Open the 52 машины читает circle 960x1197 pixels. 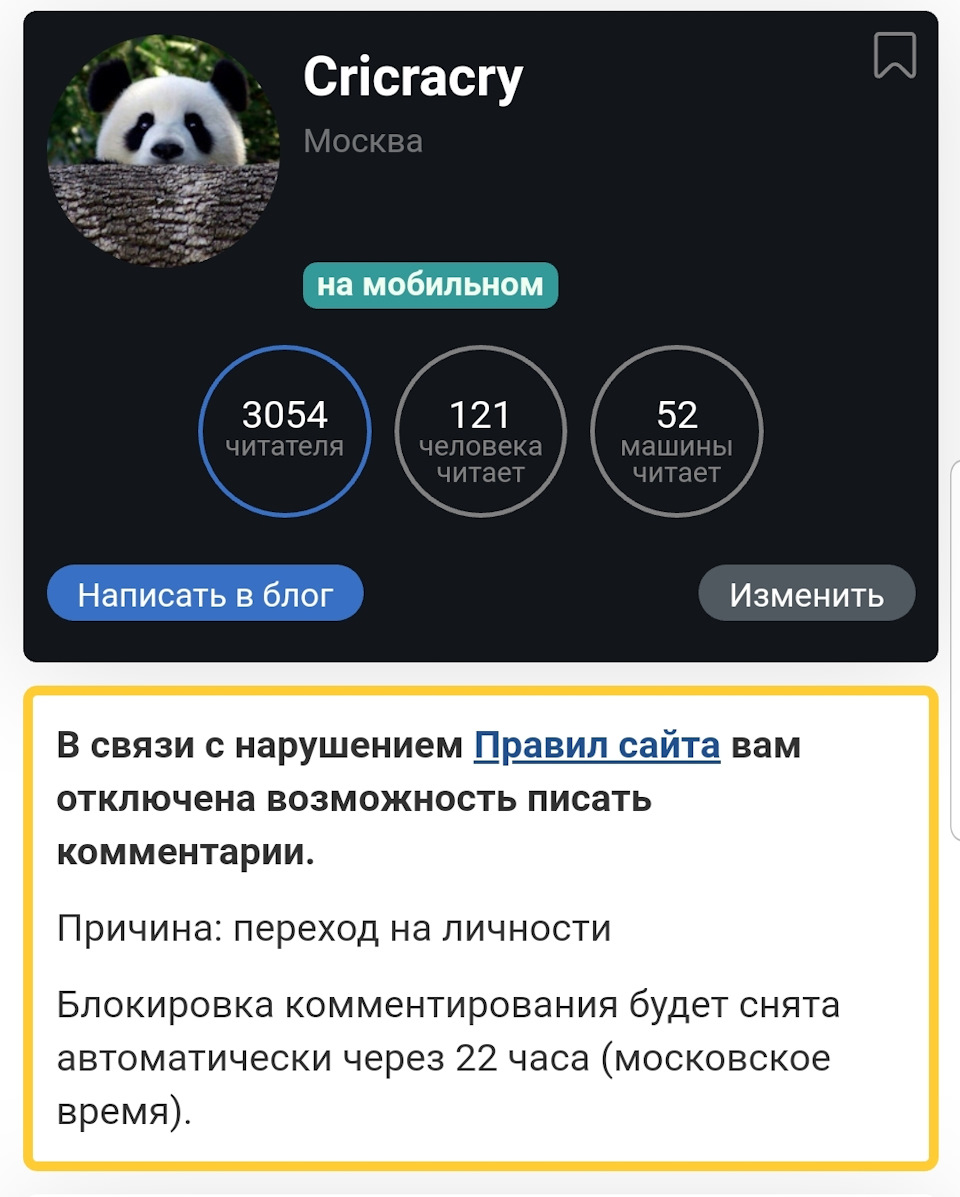point(677,431)
